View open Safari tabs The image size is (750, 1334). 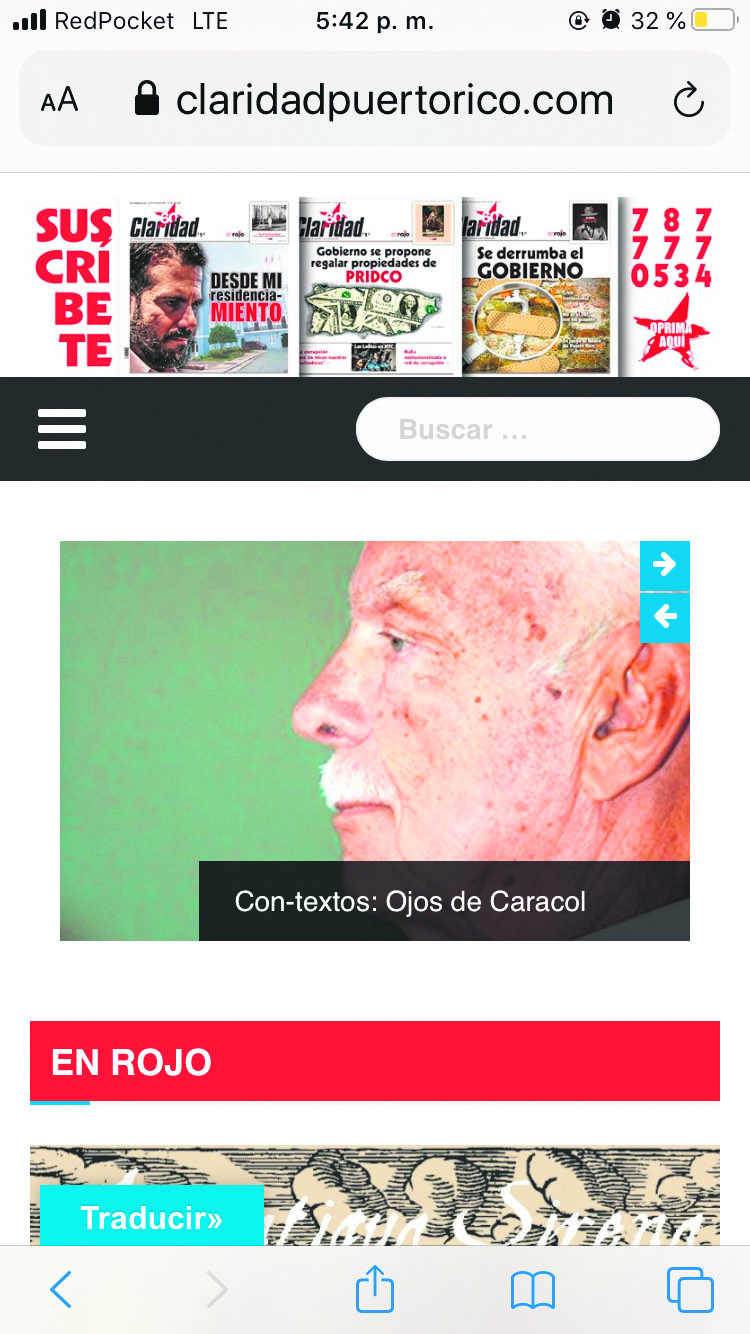[x=690, y=1290]
